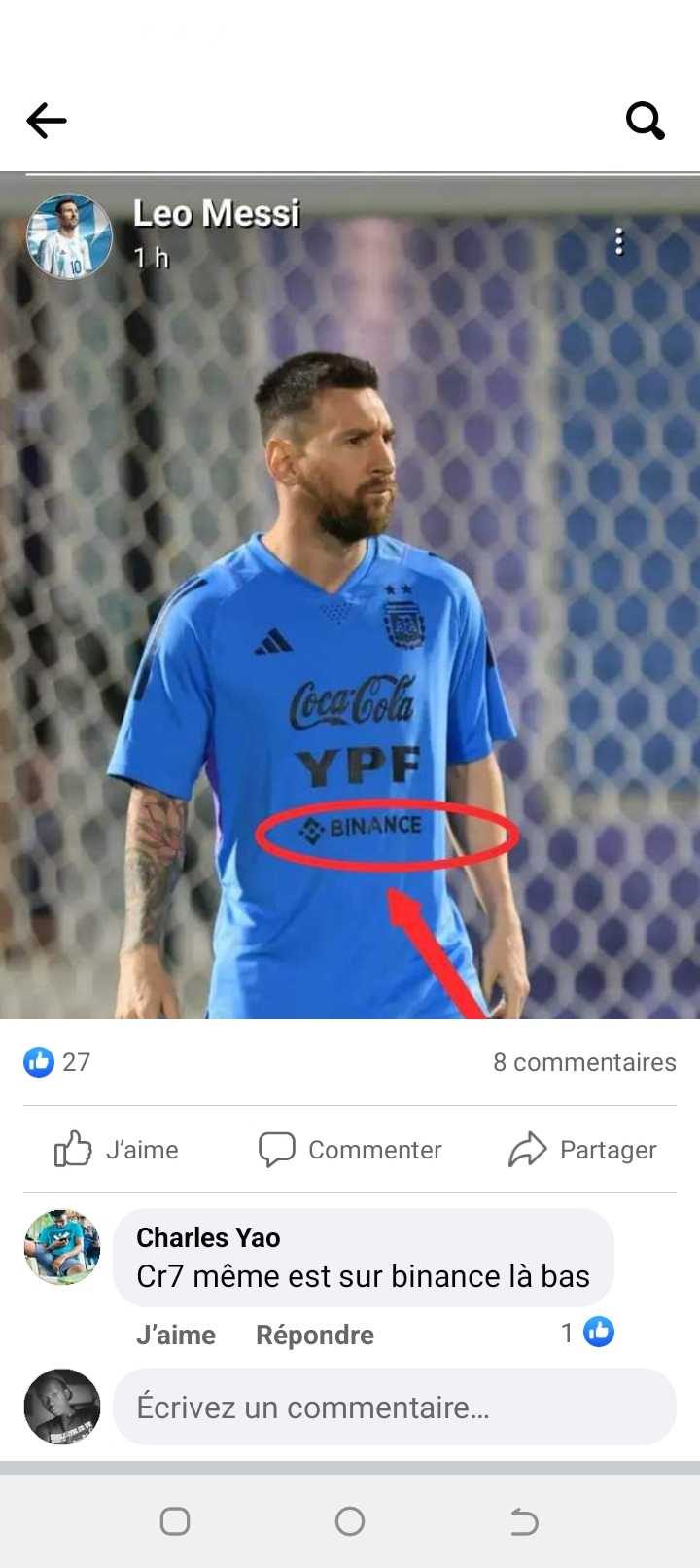Go back using the top arrow
Viewport: 700px width, 1568px height.
(x=47, y=121)
